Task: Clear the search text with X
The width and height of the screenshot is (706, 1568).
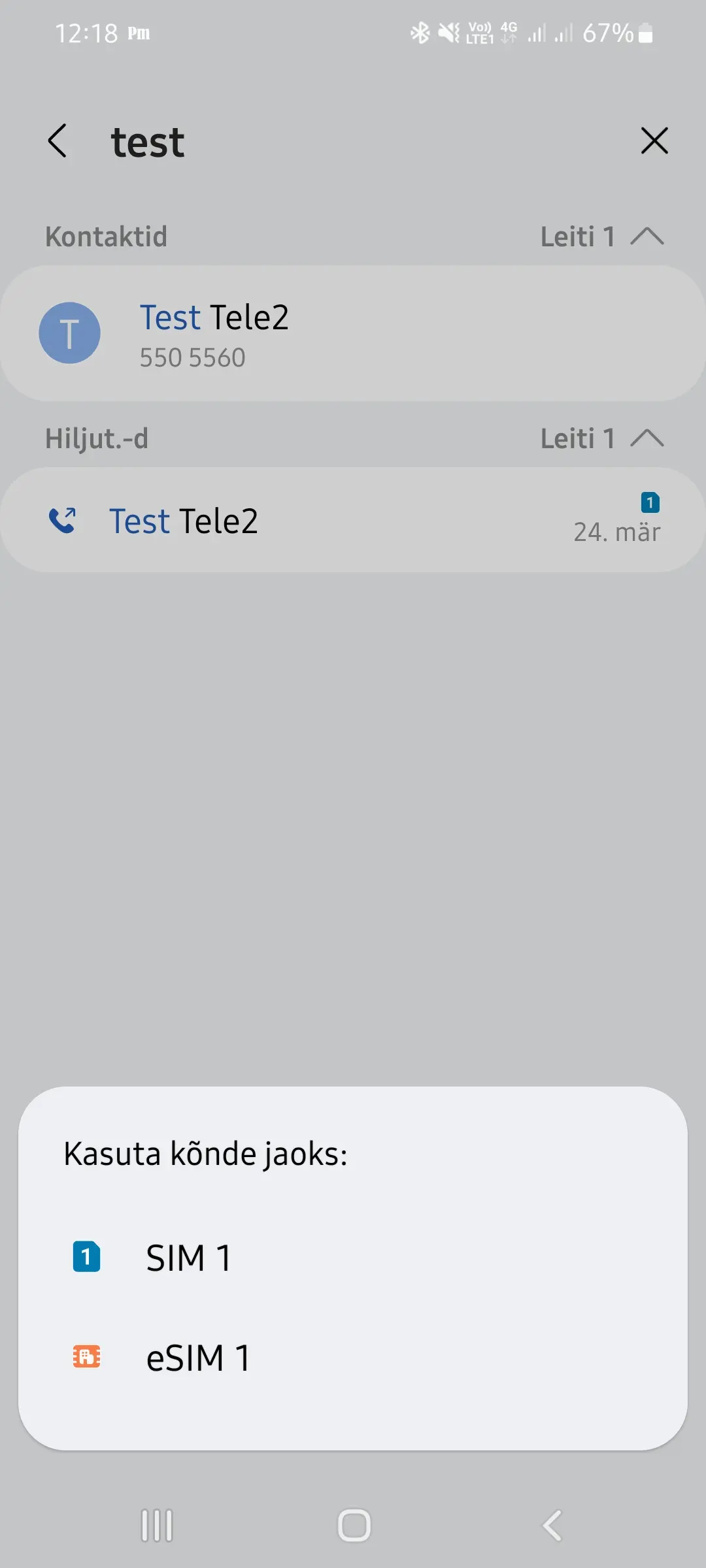Action: 654,141
